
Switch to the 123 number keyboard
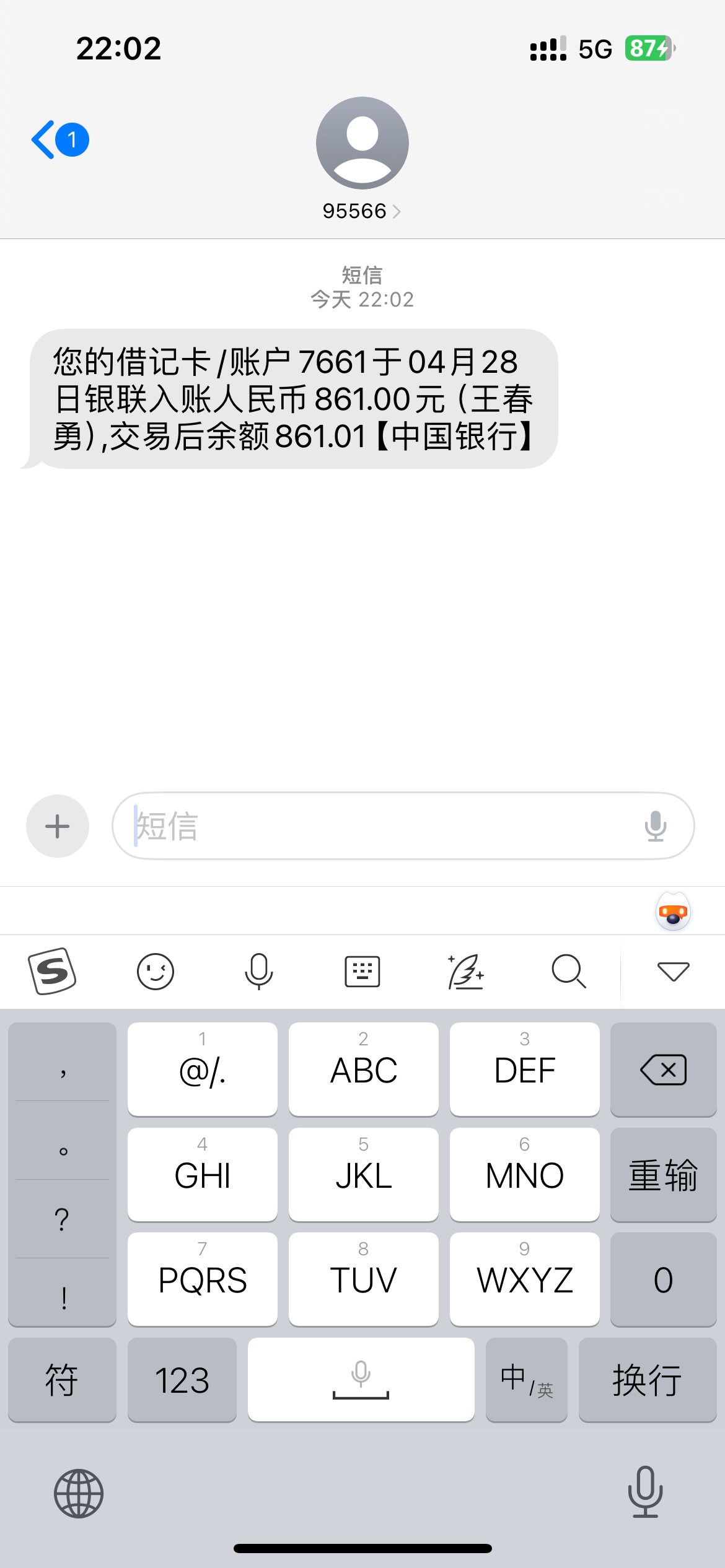pos(182,1380)
